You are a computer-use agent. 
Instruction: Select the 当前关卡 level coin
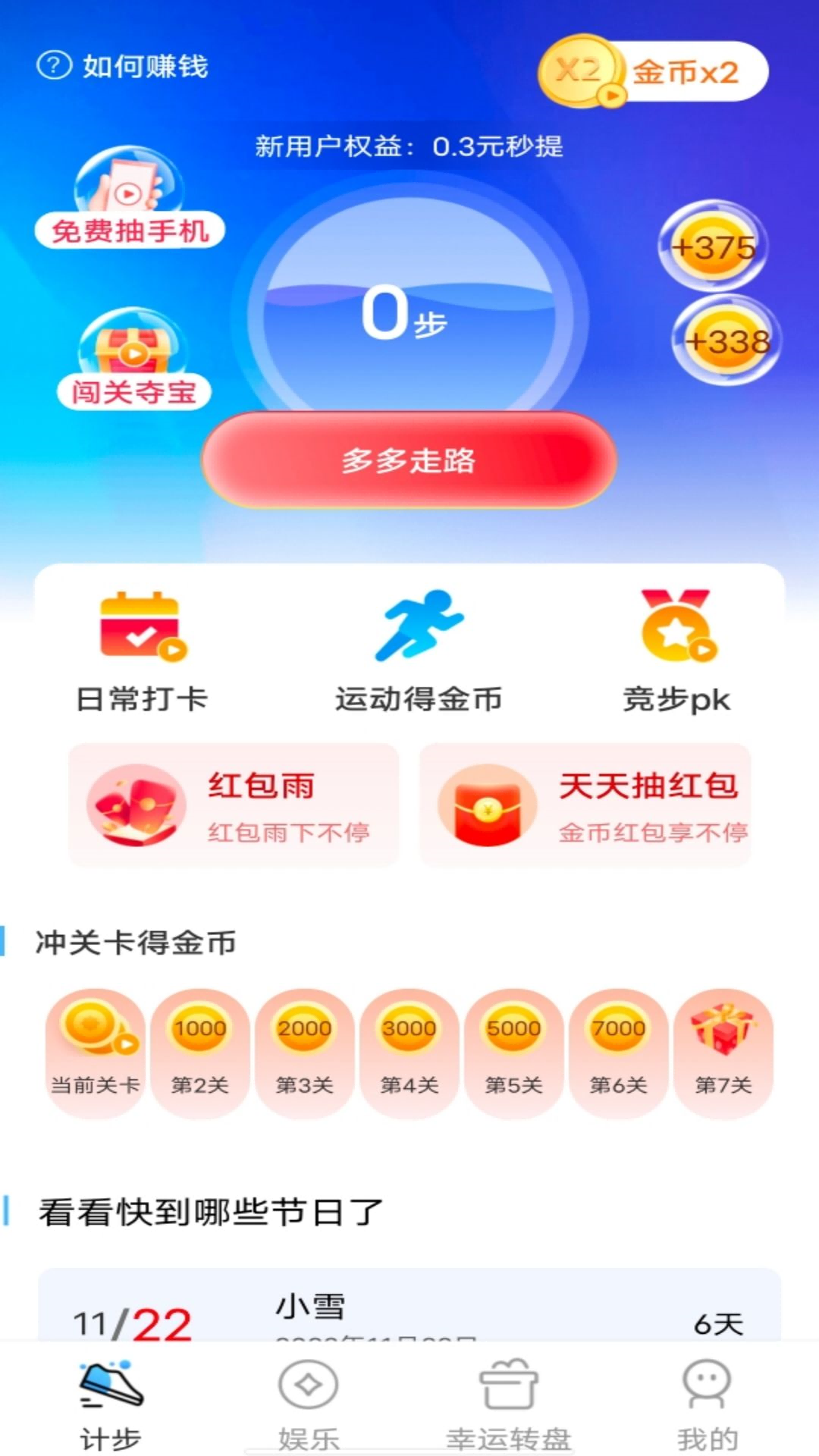[x=96, y=1053]
